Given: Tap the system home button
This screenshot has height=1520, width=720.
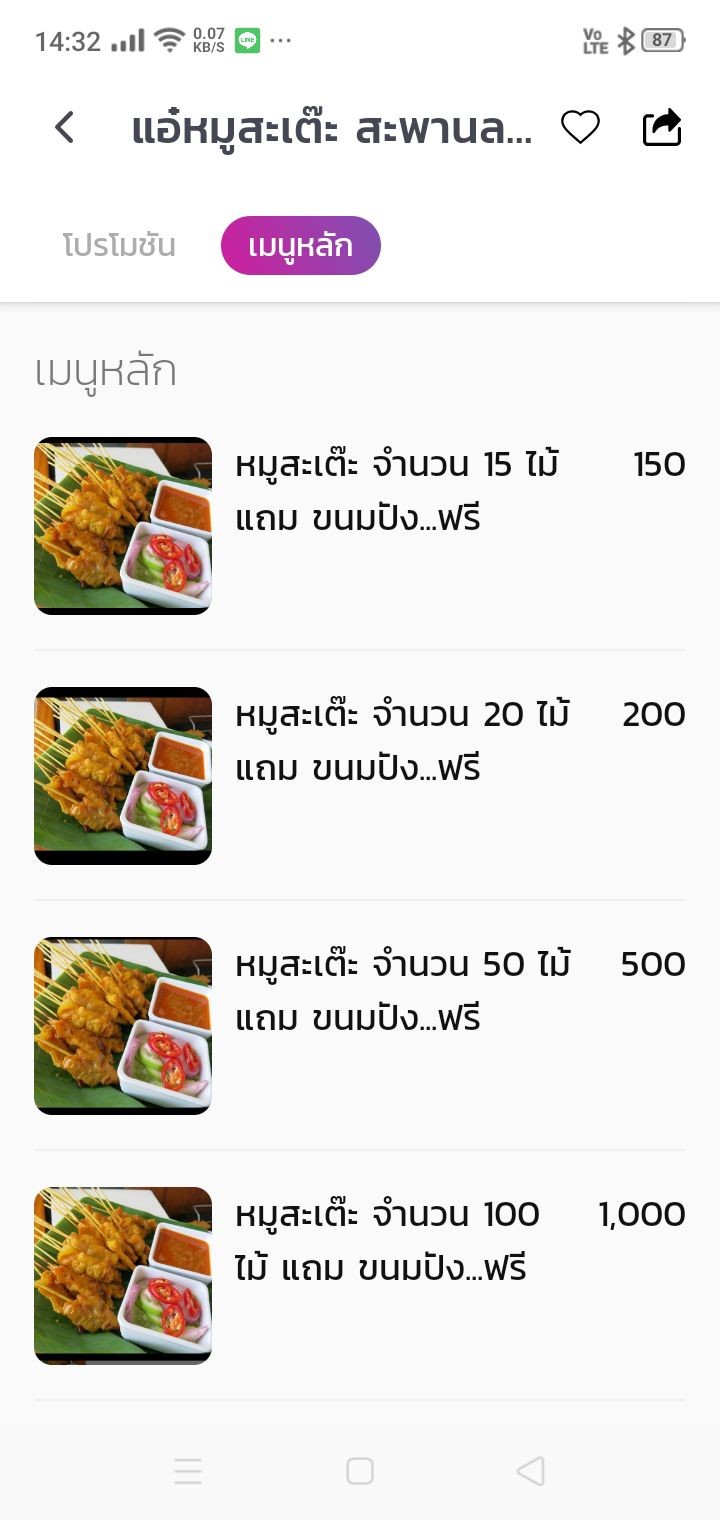Looking at the screenshot, I should pyautogui.click(x=360, y=1471).
